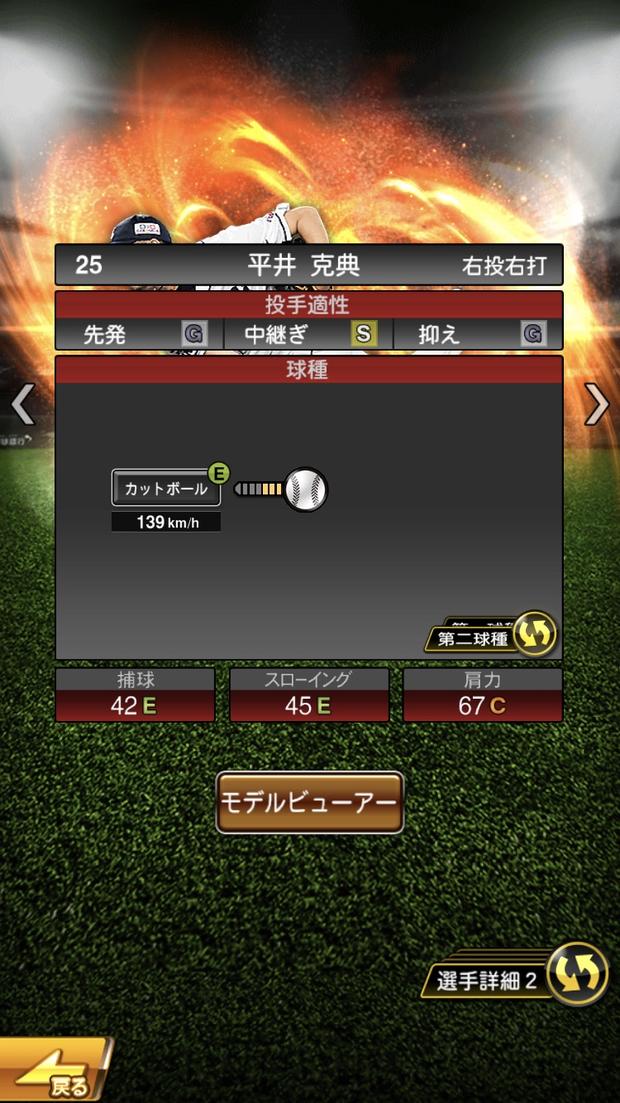Viewport: 620px width, 1103px height.
Task: Switch to 第二球種 pitch view
Action: tap(492, 636)
